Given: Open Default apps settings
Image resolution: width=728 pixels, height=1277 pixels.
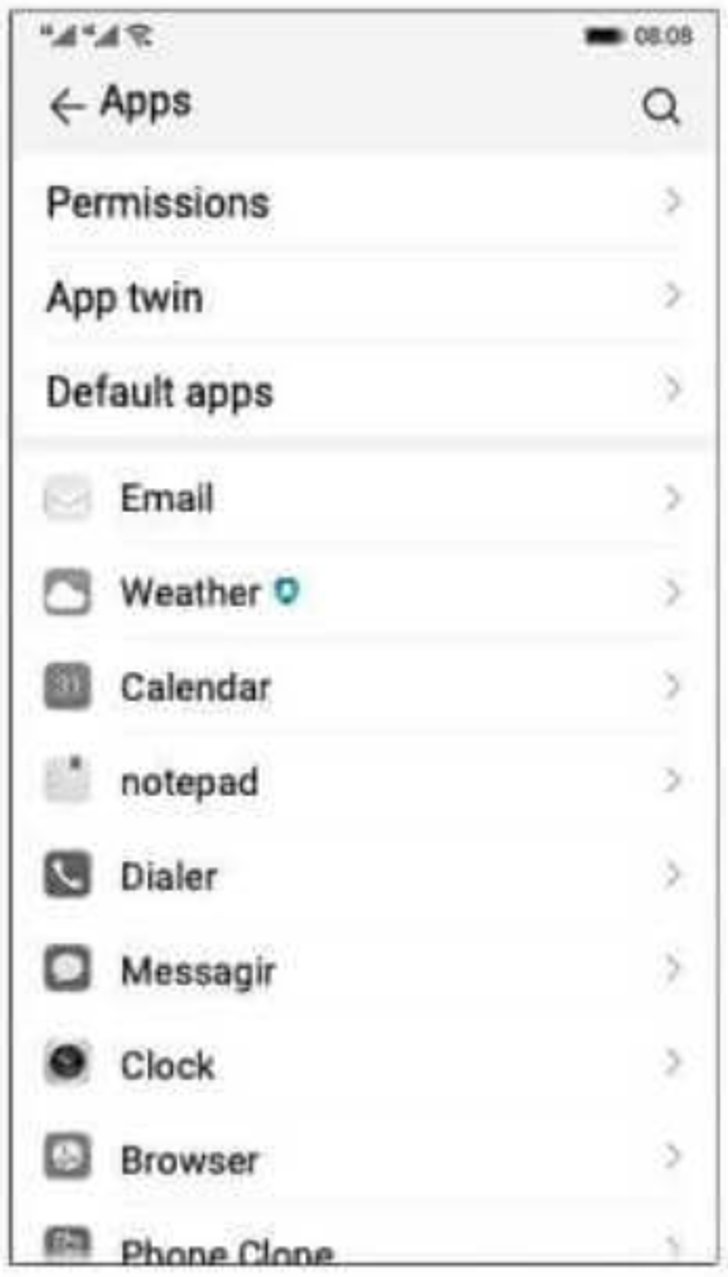Looking at the screenshot, I should coord(364,391).
